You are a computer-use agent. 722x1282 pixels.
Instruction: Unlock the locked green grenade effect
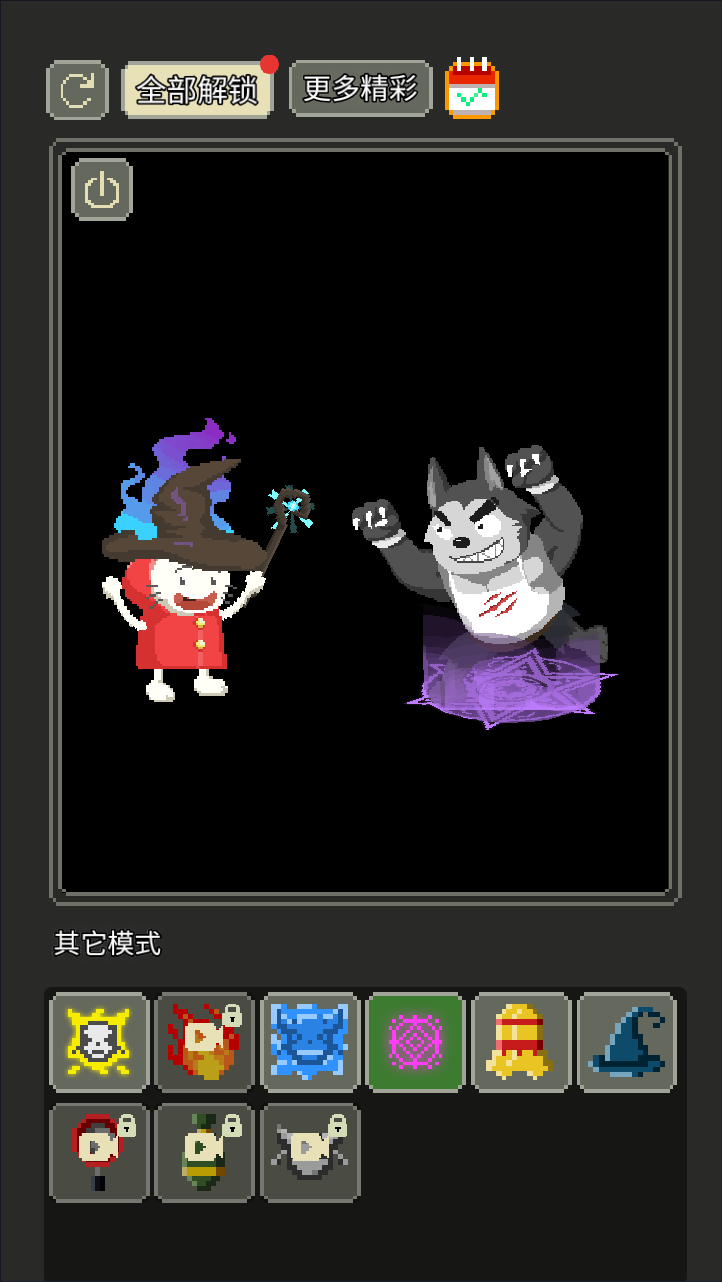(x=205, y=1152)
